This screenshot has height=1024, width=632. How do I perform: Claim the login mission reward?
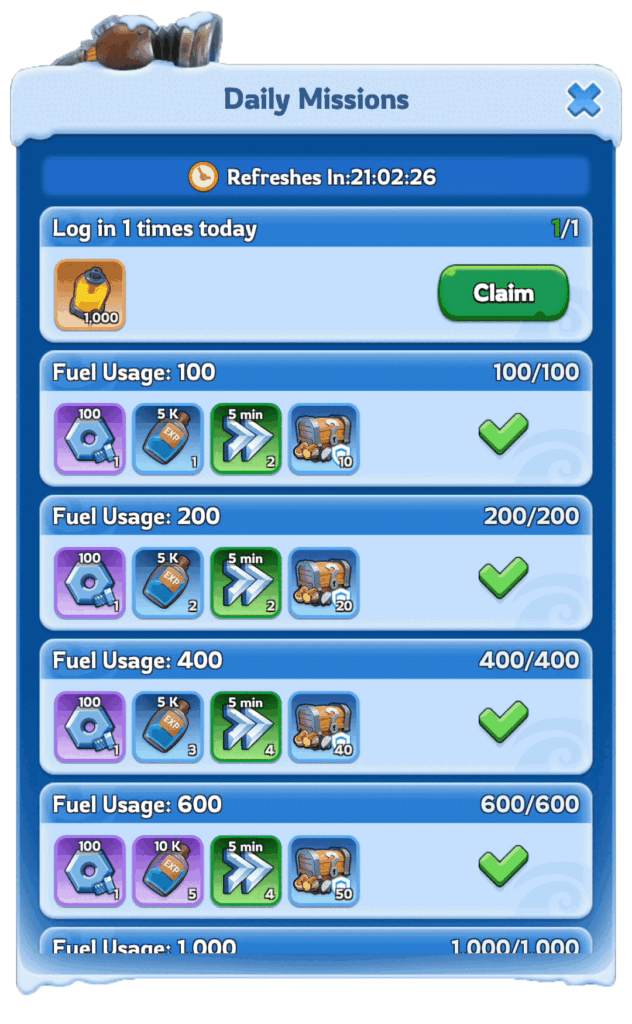[503, 293]
